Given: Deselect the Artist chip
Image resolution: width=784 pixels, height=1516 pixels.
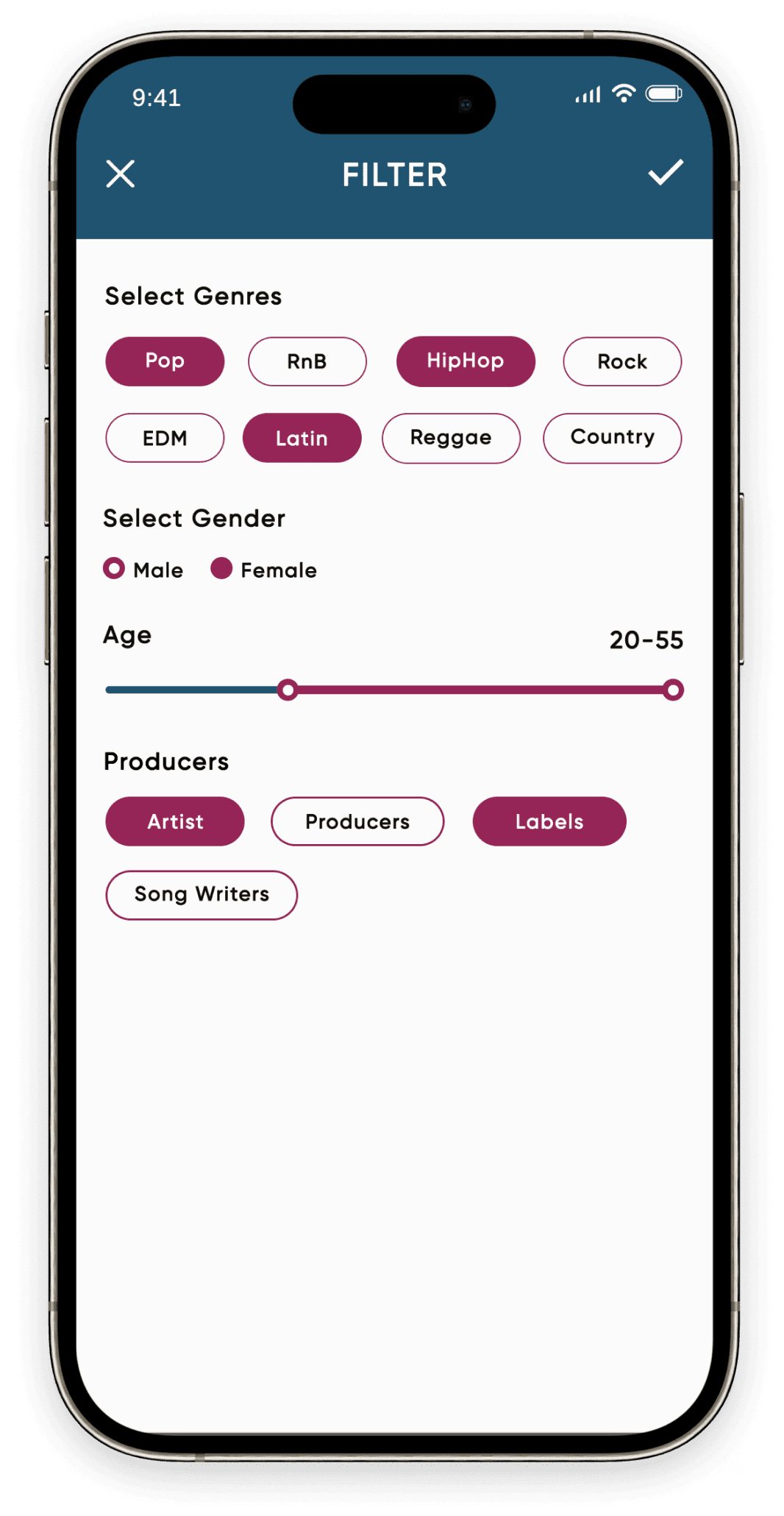Looking at the screenshot, I should [175, 821].
